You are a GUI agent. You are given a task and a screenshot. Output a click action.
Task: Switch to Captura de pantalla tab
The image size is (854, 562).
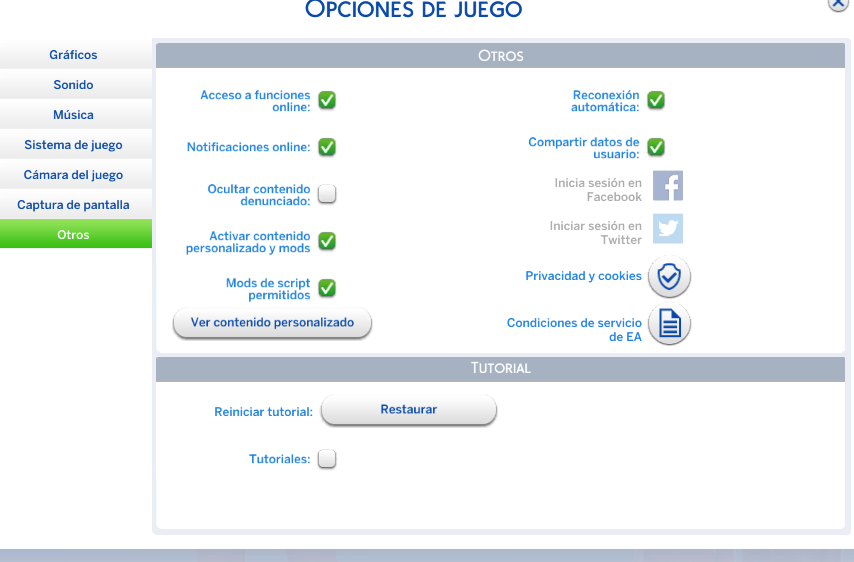[74, 205]
